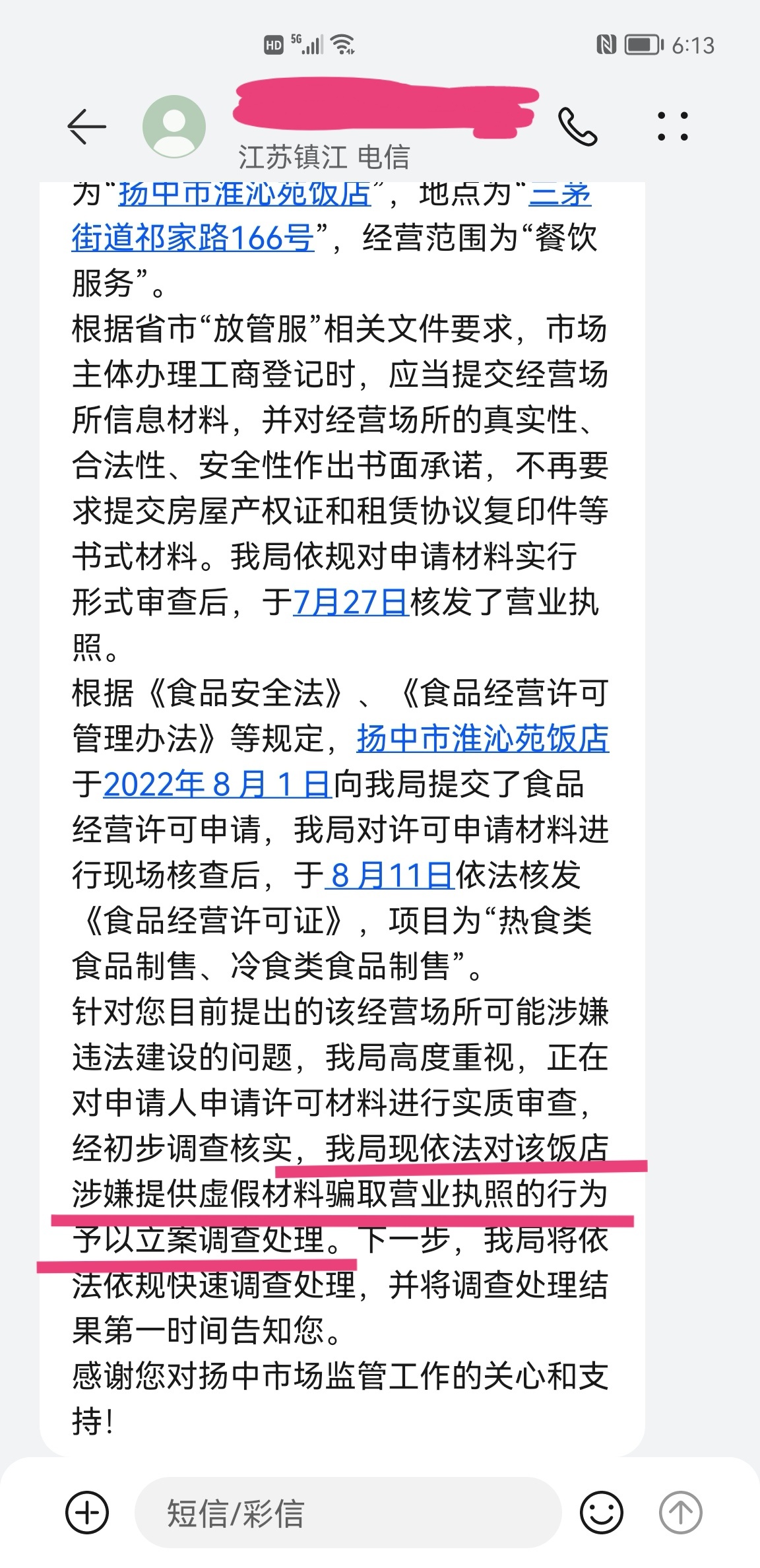The height and width of the screenshot is (1568, 760).
Task: Open the 街道祁家路166号 address link
Action: point(193,238)
